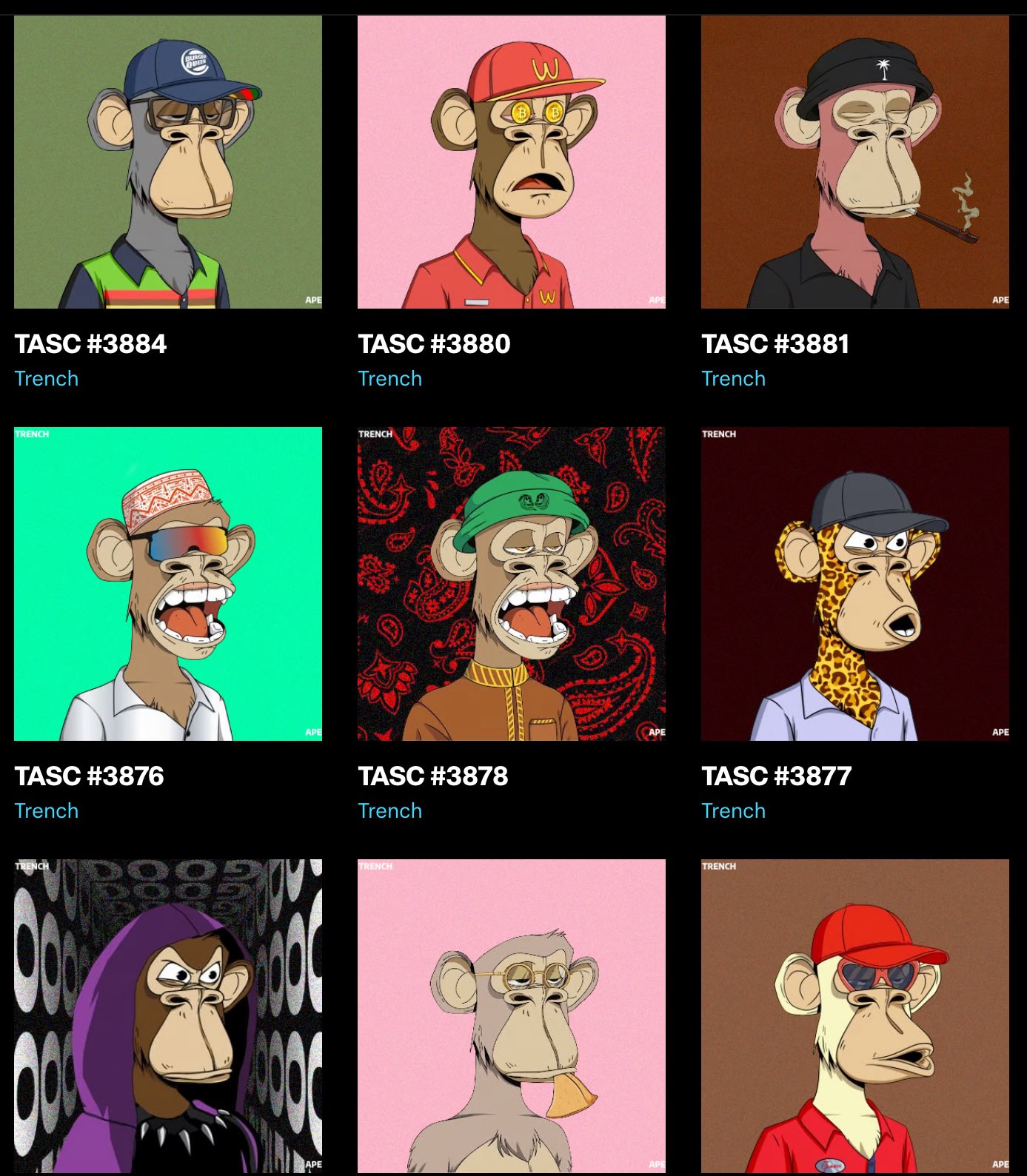Open the TASC #3877 ape image
The height and width of the screenshot is (1176, 1027).
[854, 583]
